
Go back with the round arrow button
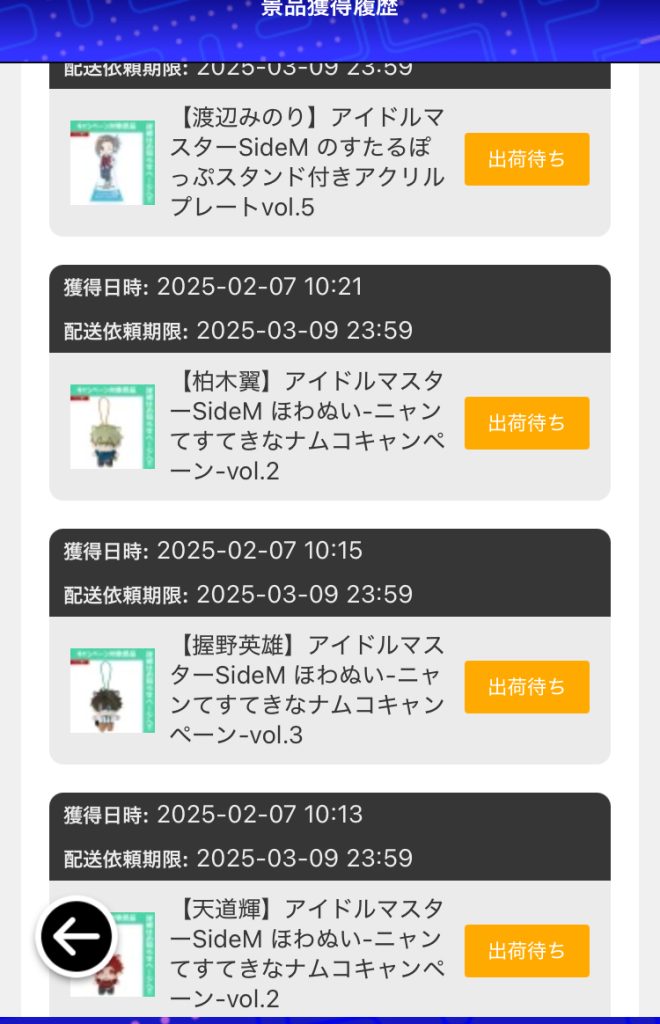pyautogui.click(x=77, y=937)
